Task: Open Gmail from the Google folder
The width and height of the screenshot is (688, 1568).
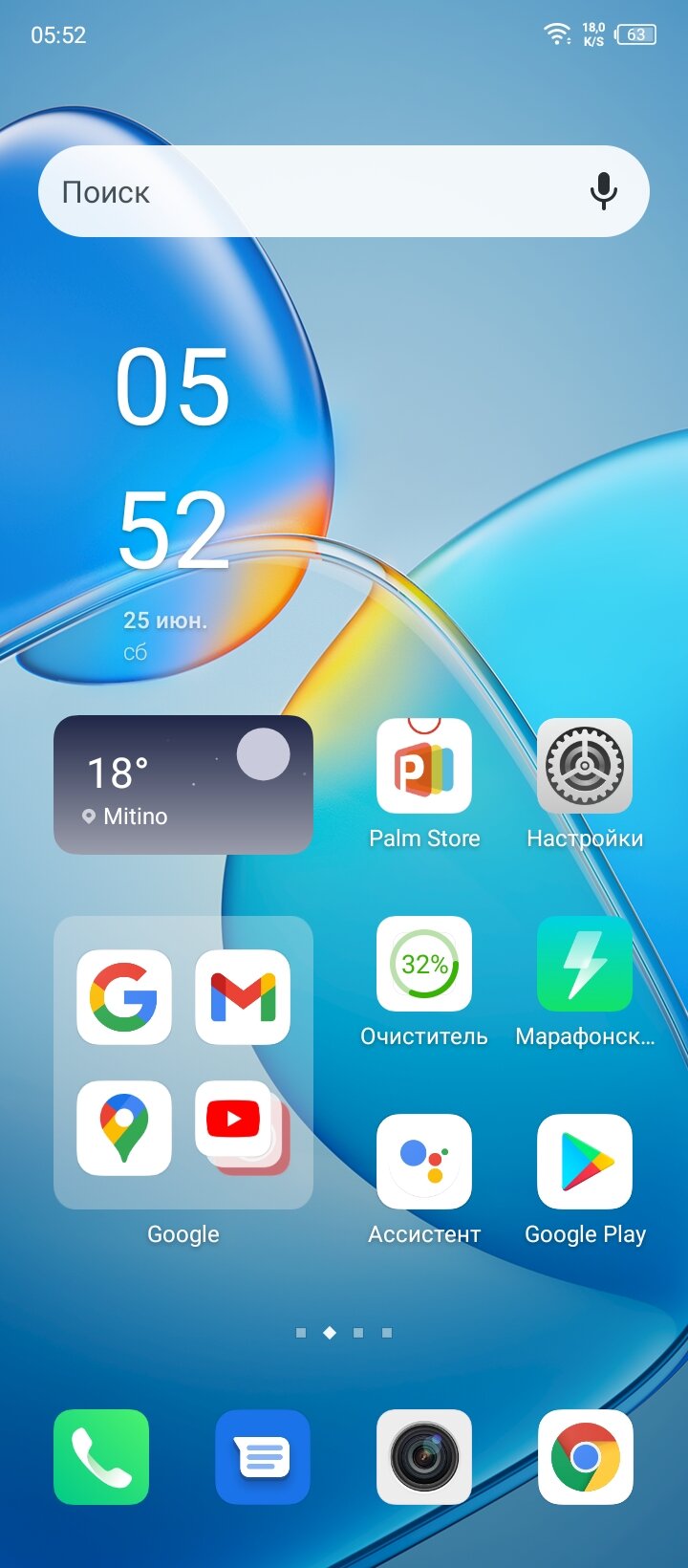Action: (243, 997)
